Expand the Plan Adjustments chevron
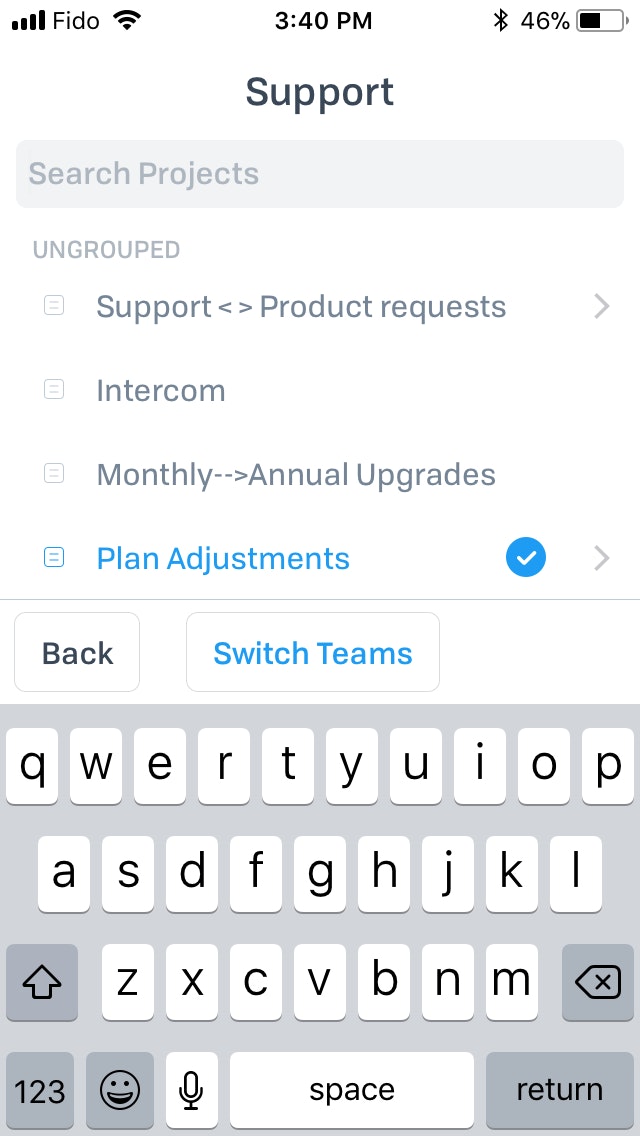 click(602, 559)
